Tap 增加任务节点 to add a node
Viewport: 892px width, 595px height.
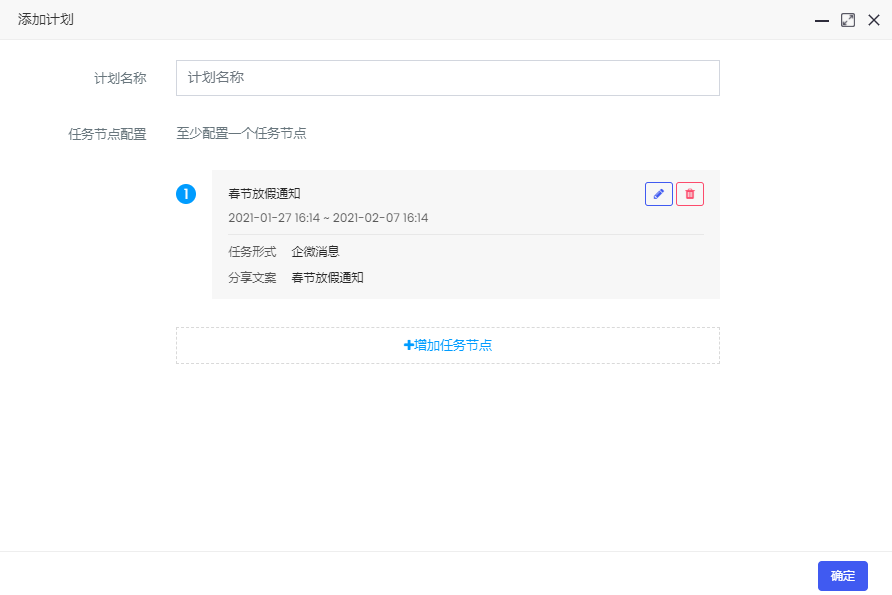click(x=447, y=345)
